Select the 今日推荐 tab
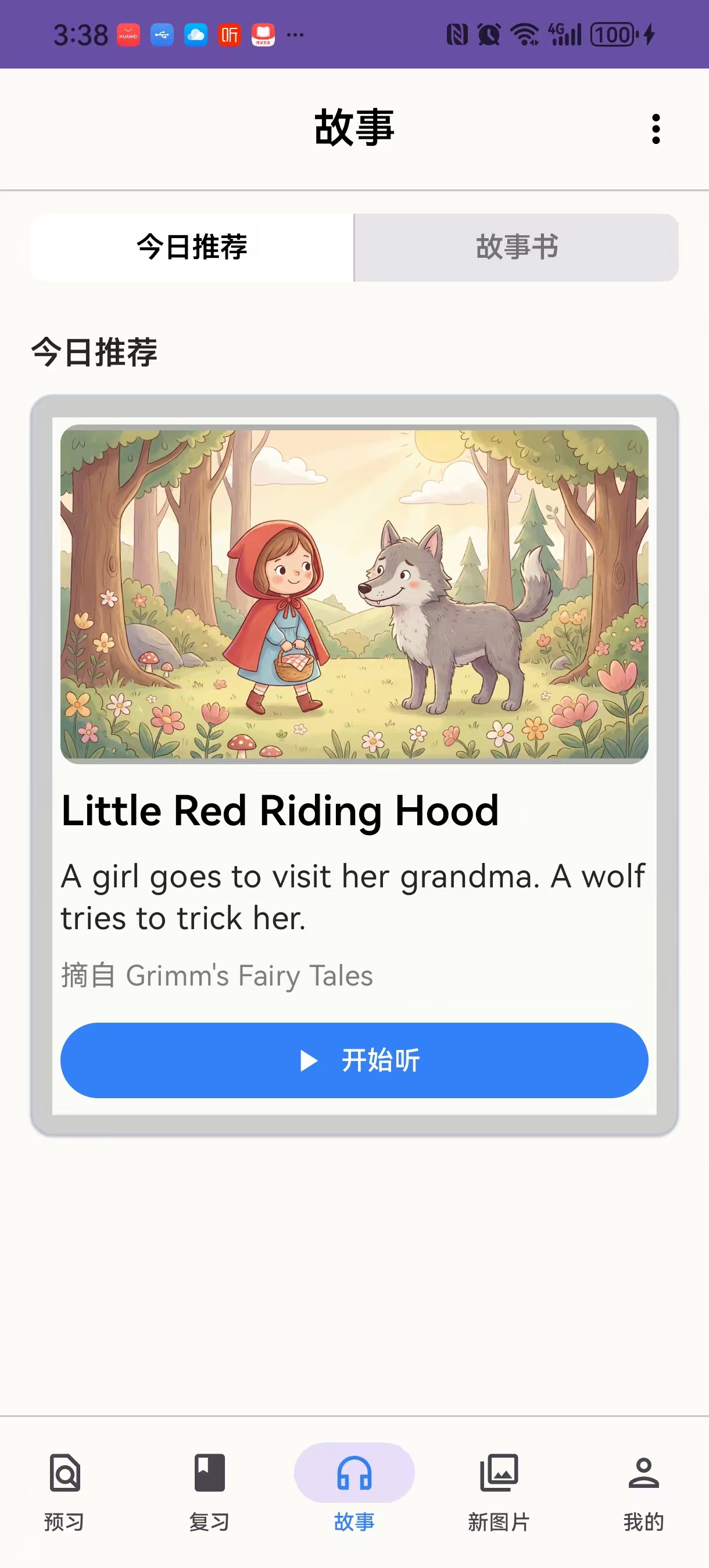This screenshot has height=1568, width=709. click(190, 247)
